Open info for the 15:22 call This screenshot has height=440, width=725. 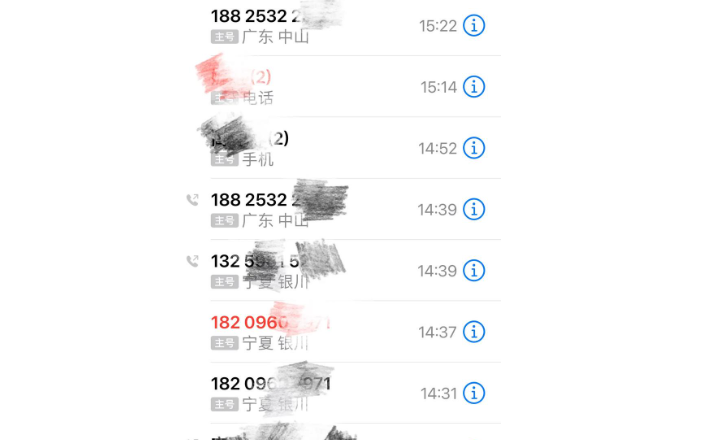[x=474, y=25]
